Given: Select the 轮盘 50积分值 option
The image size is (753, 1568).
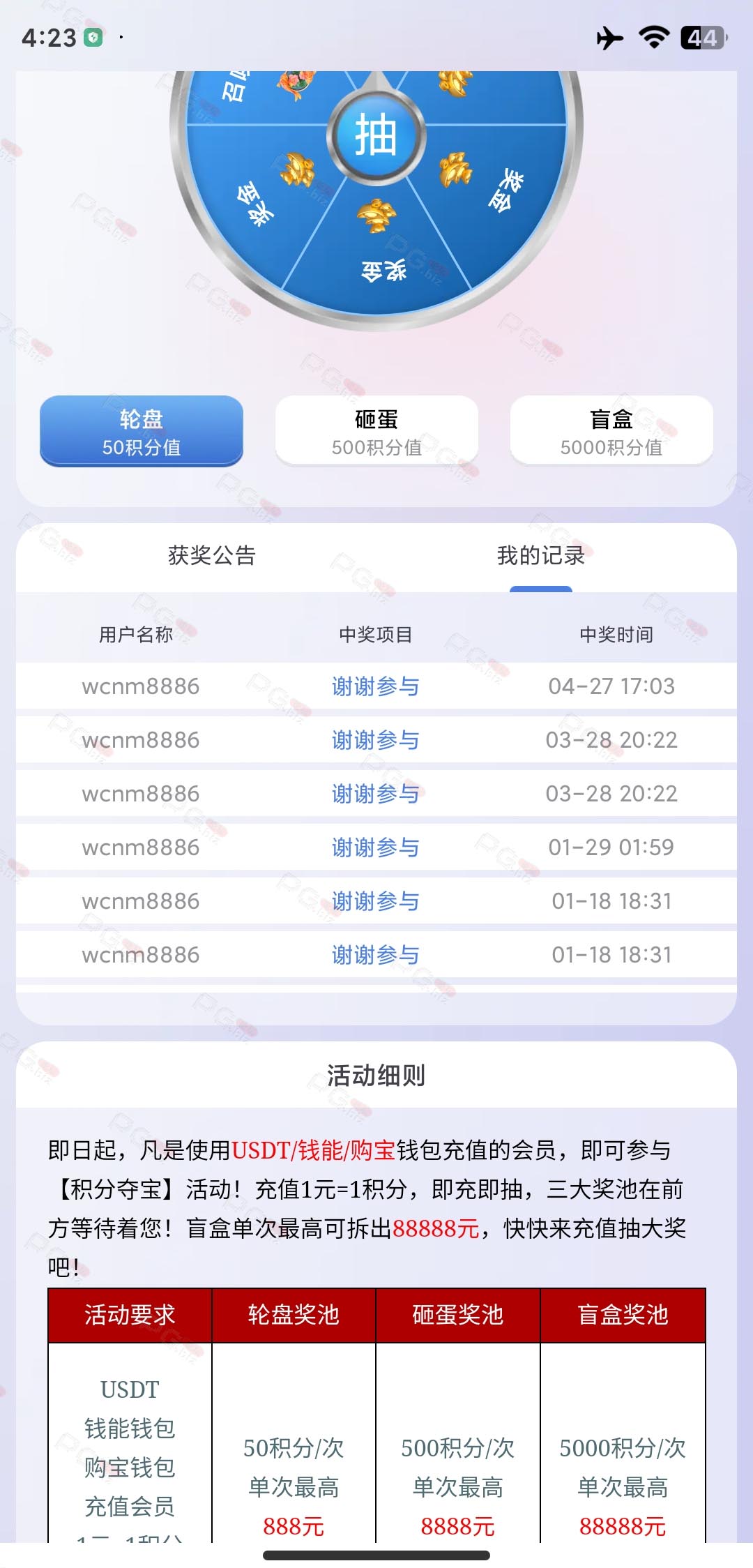Looking at the screenshot, I should (x=142, y=431).
